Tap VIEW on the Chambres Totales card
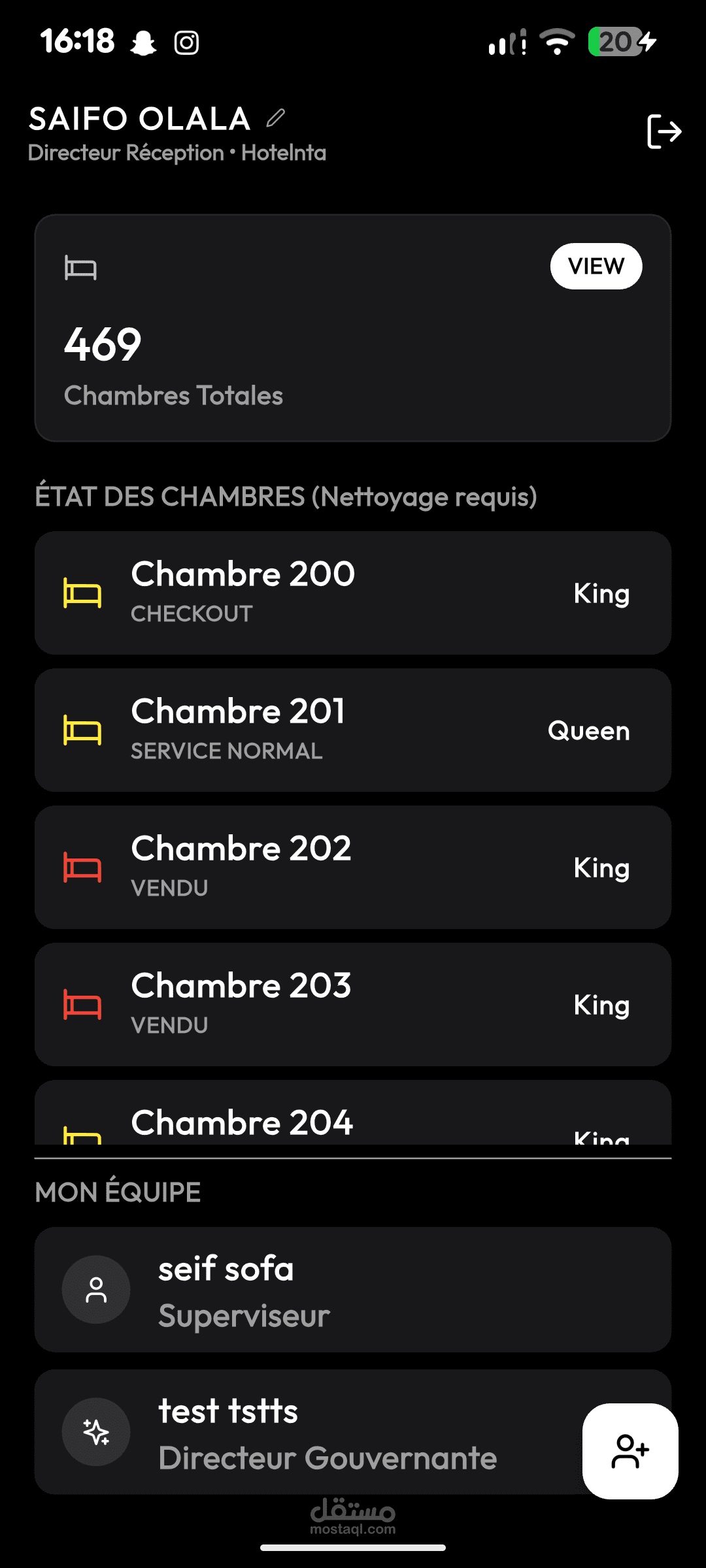 596,266
